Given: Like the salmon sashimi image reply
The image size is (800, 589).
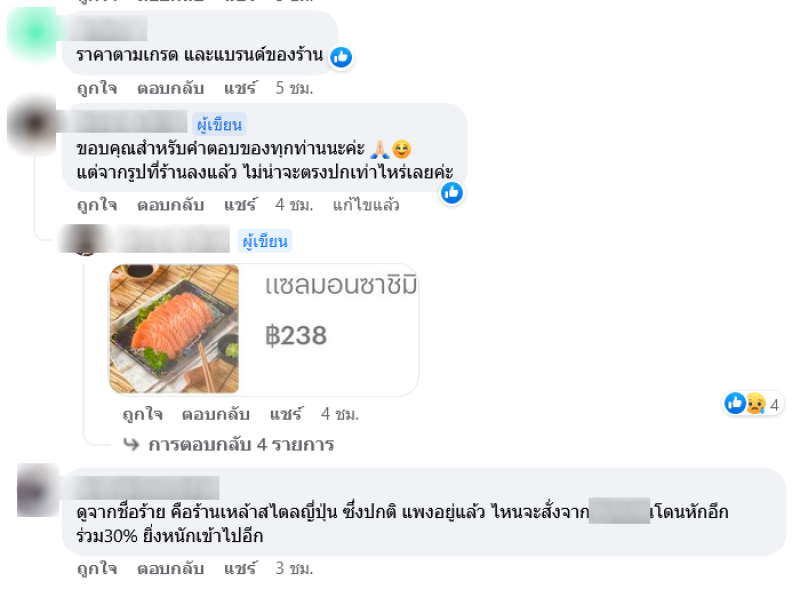Looking at the screenshot, I should 142,414.
